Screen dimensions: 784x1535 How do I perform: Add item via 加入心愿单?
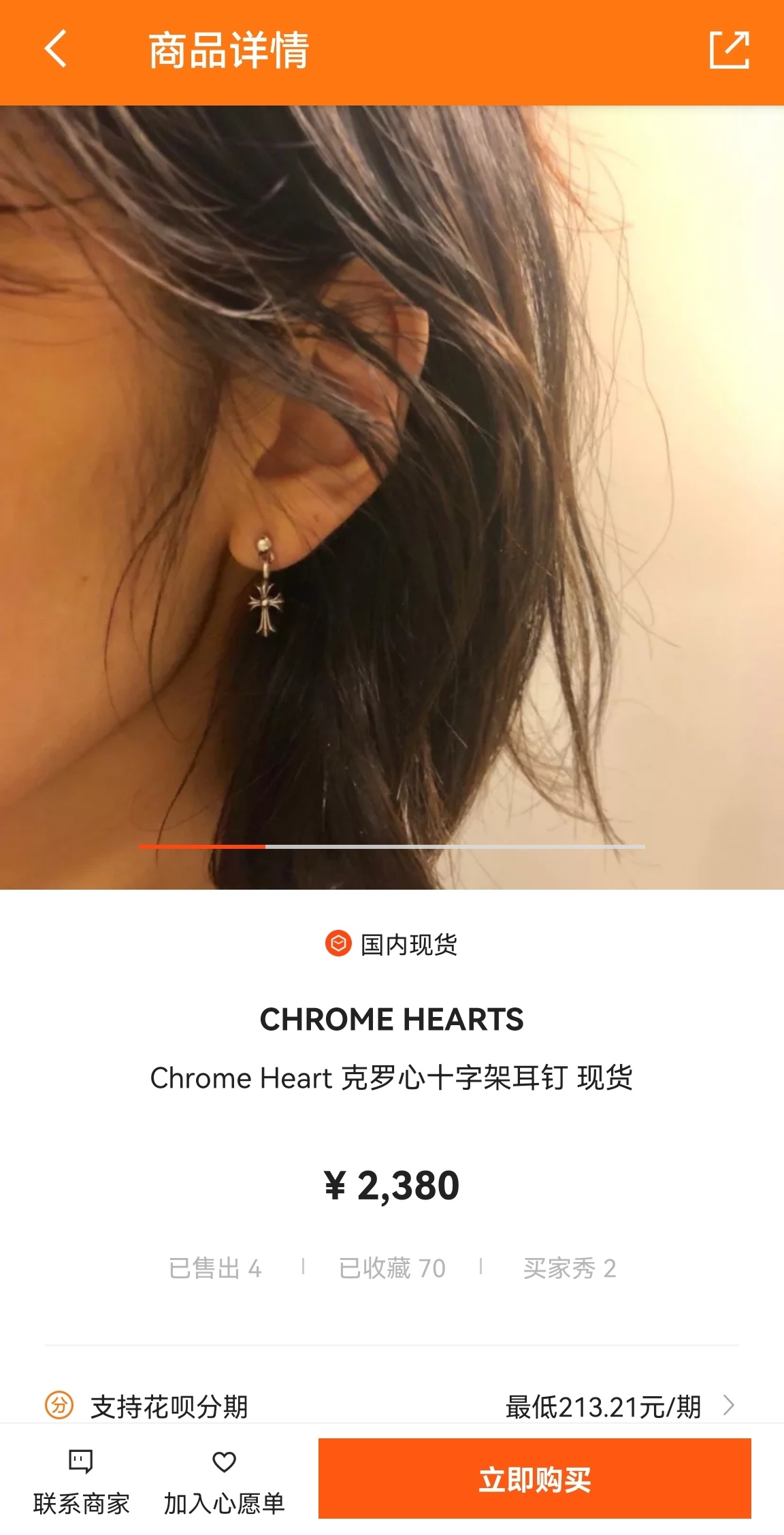click(224, 1481)
